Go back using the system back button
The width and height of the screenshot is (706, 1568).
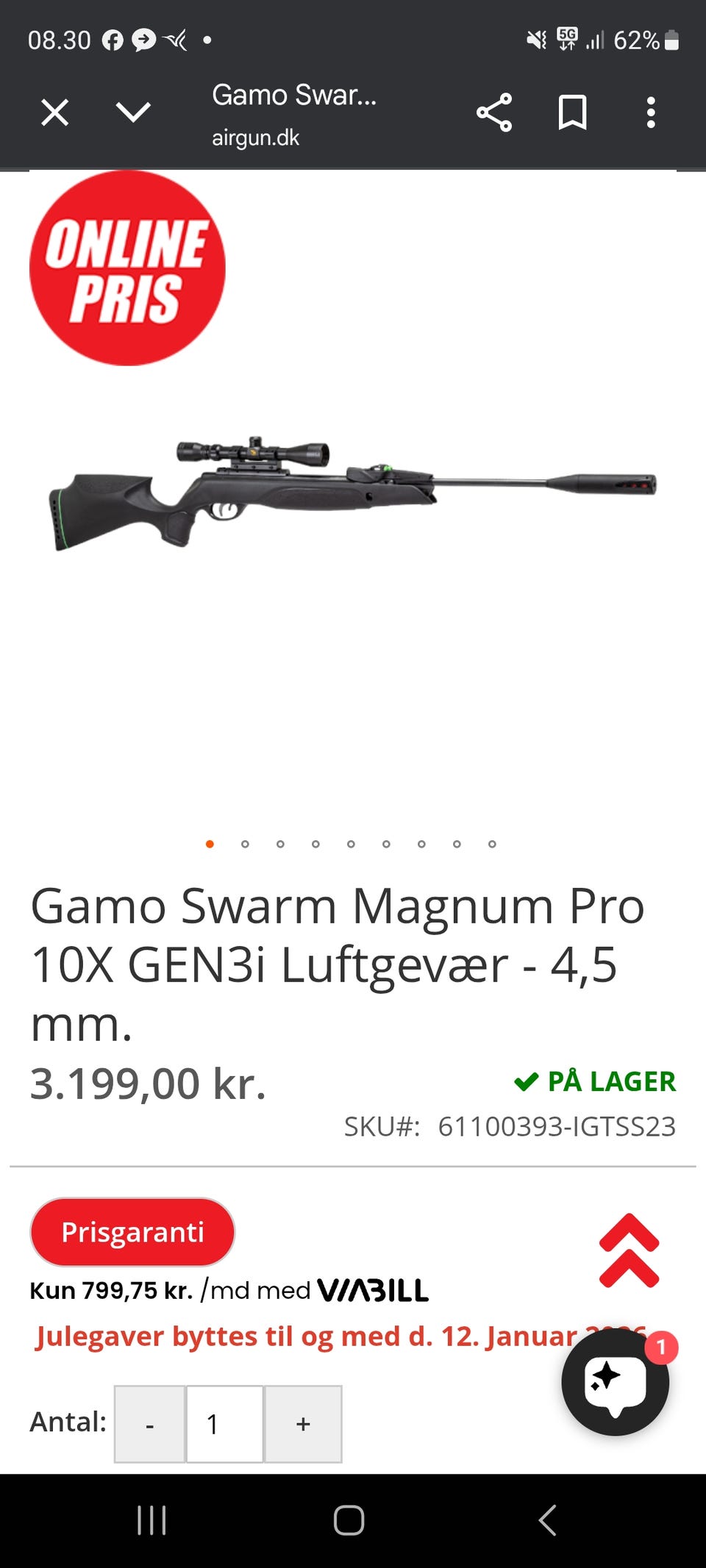pyautogui.click(x=548, y=1520)
